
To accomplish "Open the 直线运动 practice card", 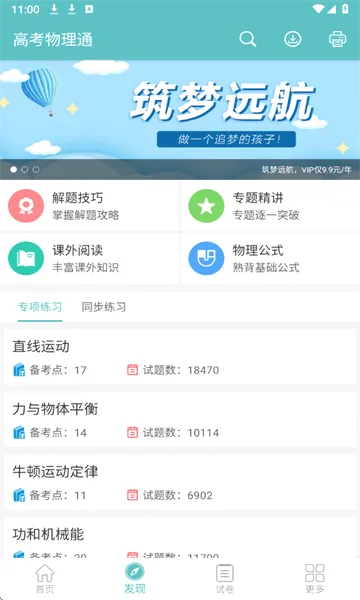I will 180,357.
